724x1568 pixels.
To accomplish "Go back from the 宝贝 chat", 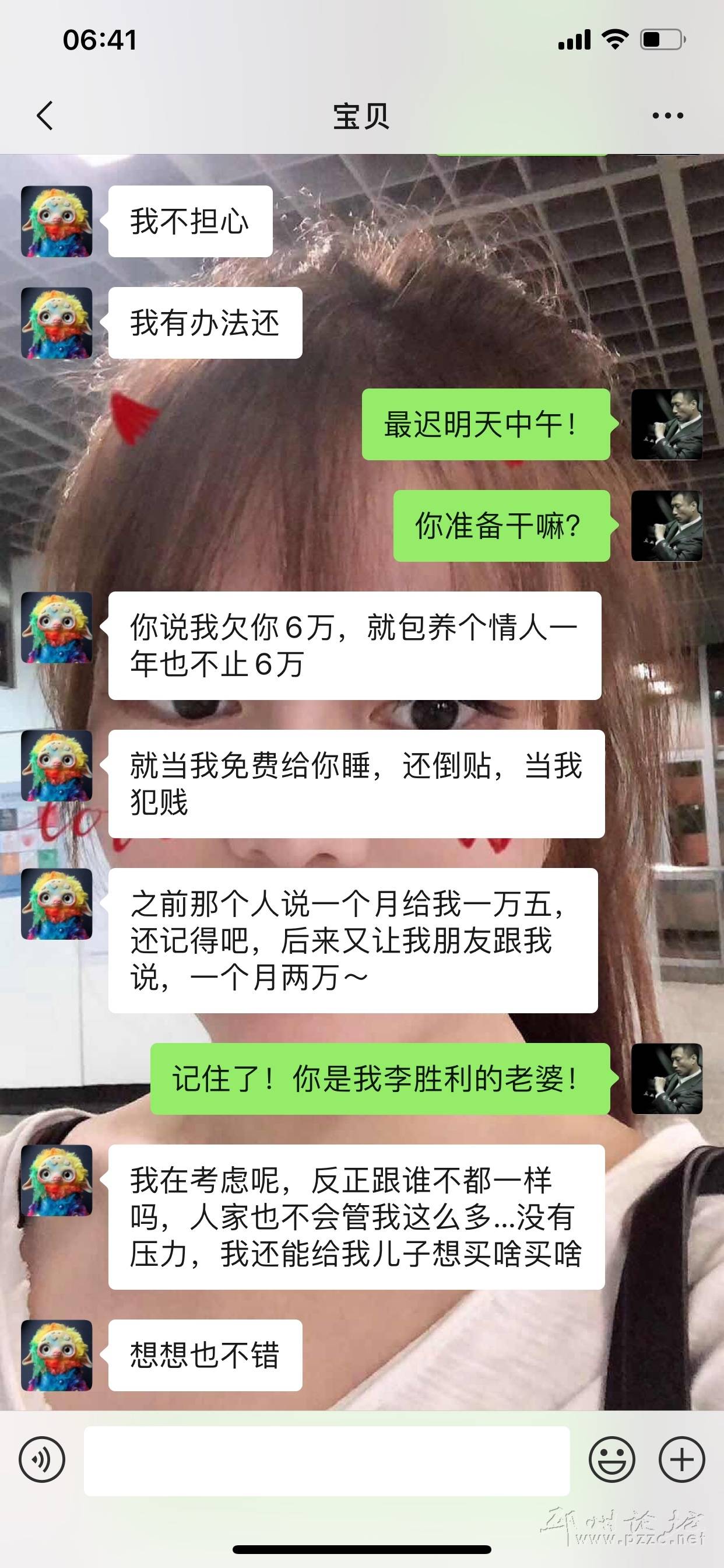I will click(45, 116).
